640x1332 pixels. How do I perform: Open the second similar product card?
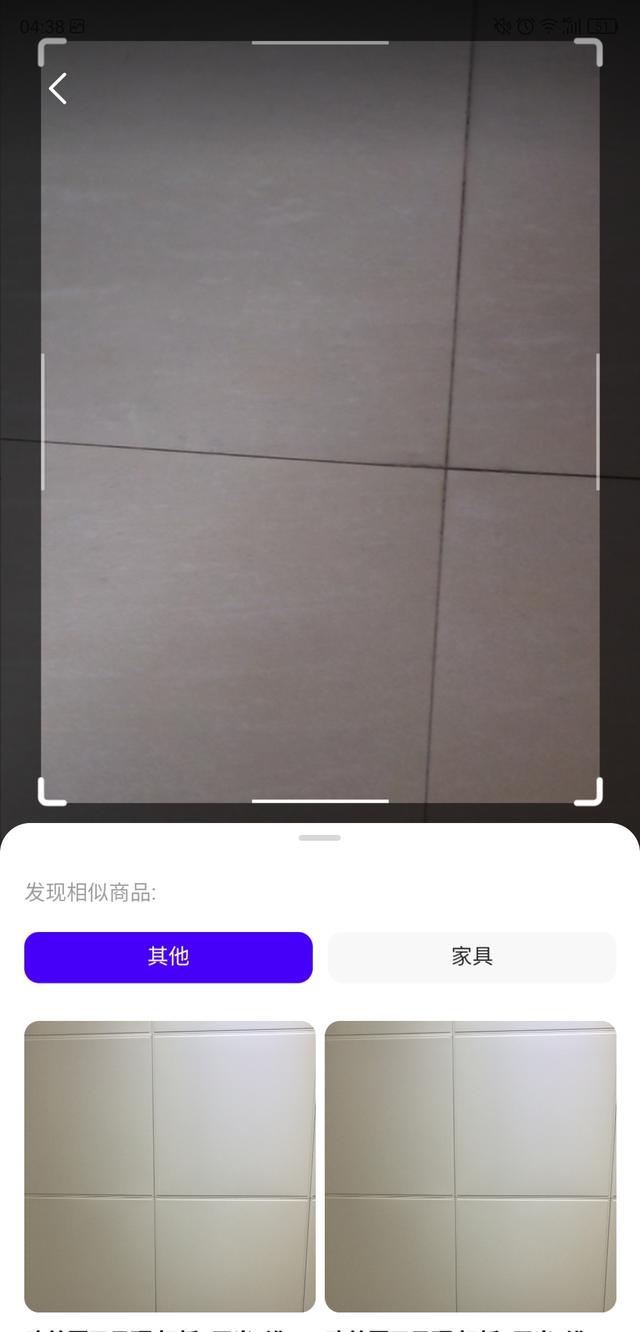(471, 1166)
